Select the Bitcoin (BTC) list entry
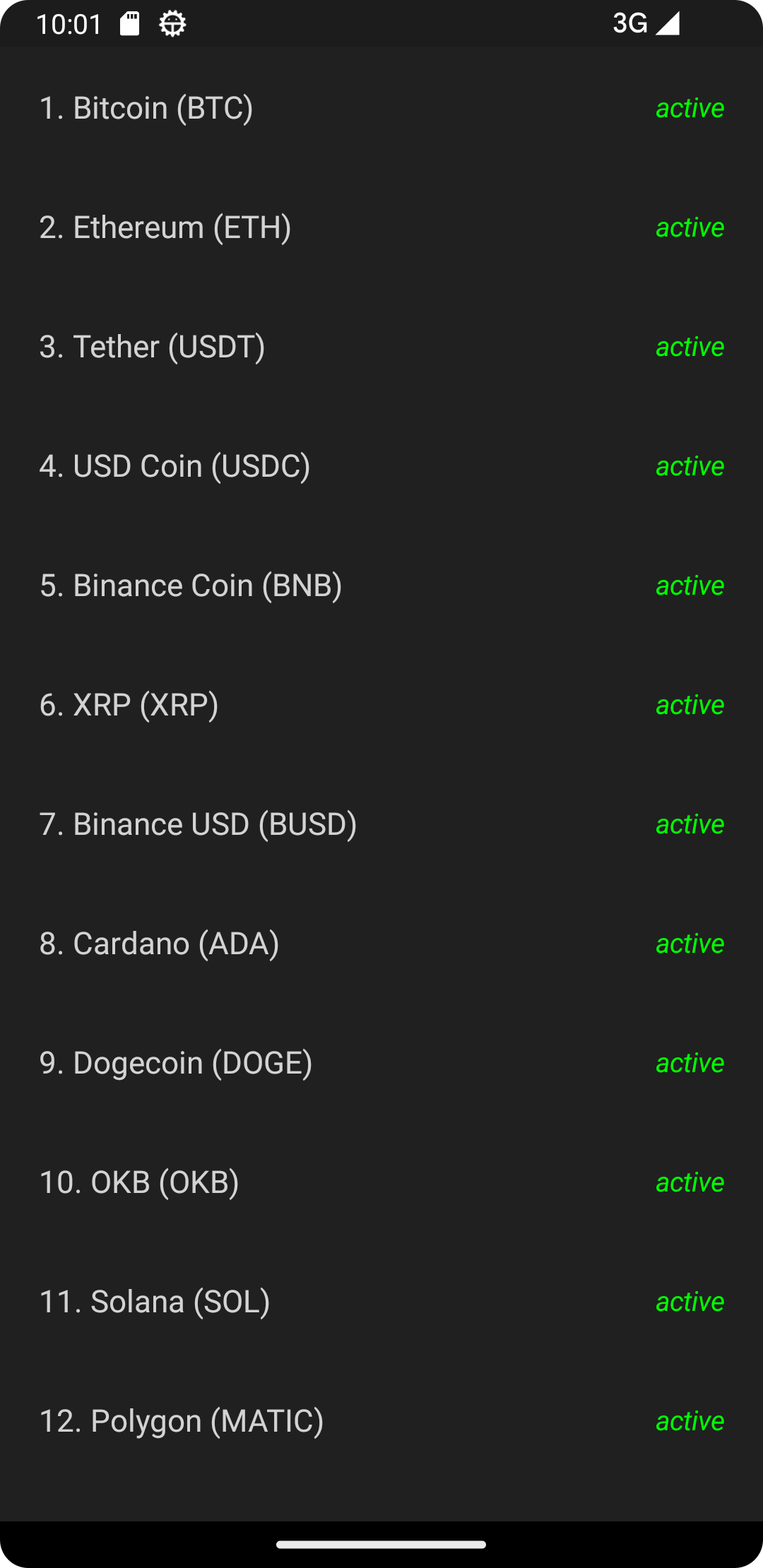 [x=147, y=107]
